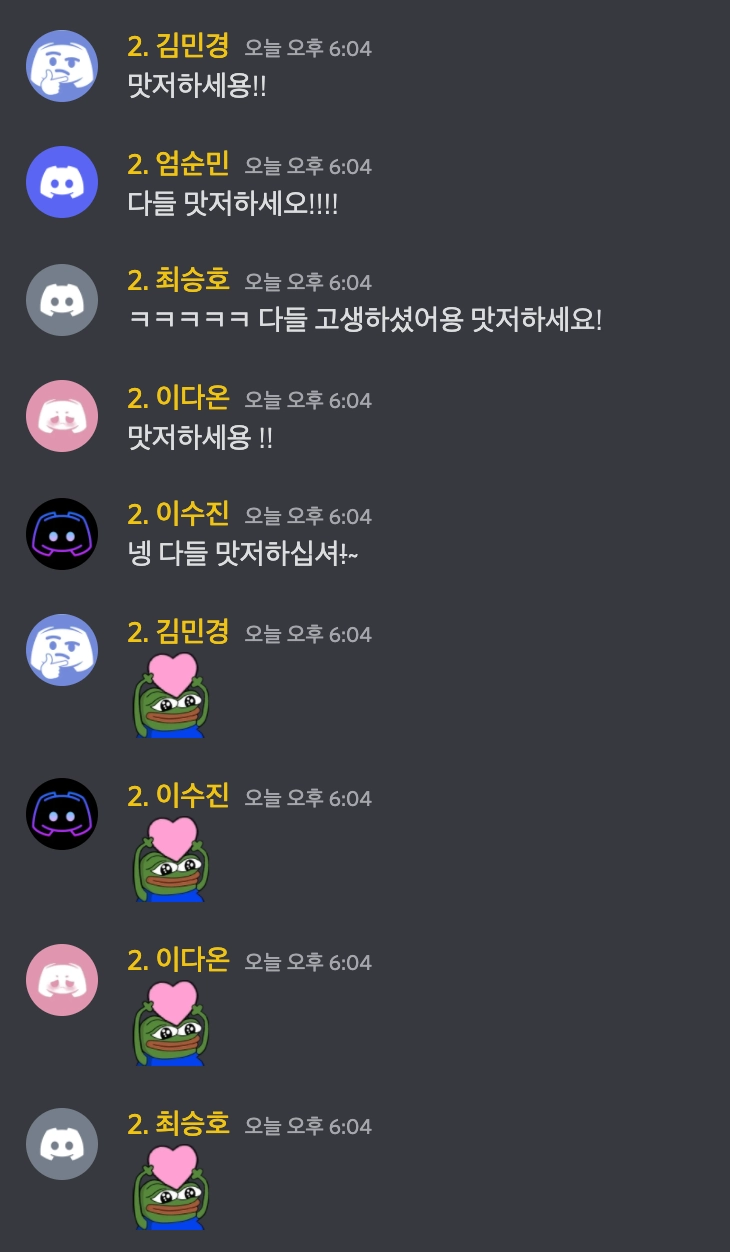Open 김민경's avatar beside the 맛저하세용!! message

coord(62,66)
